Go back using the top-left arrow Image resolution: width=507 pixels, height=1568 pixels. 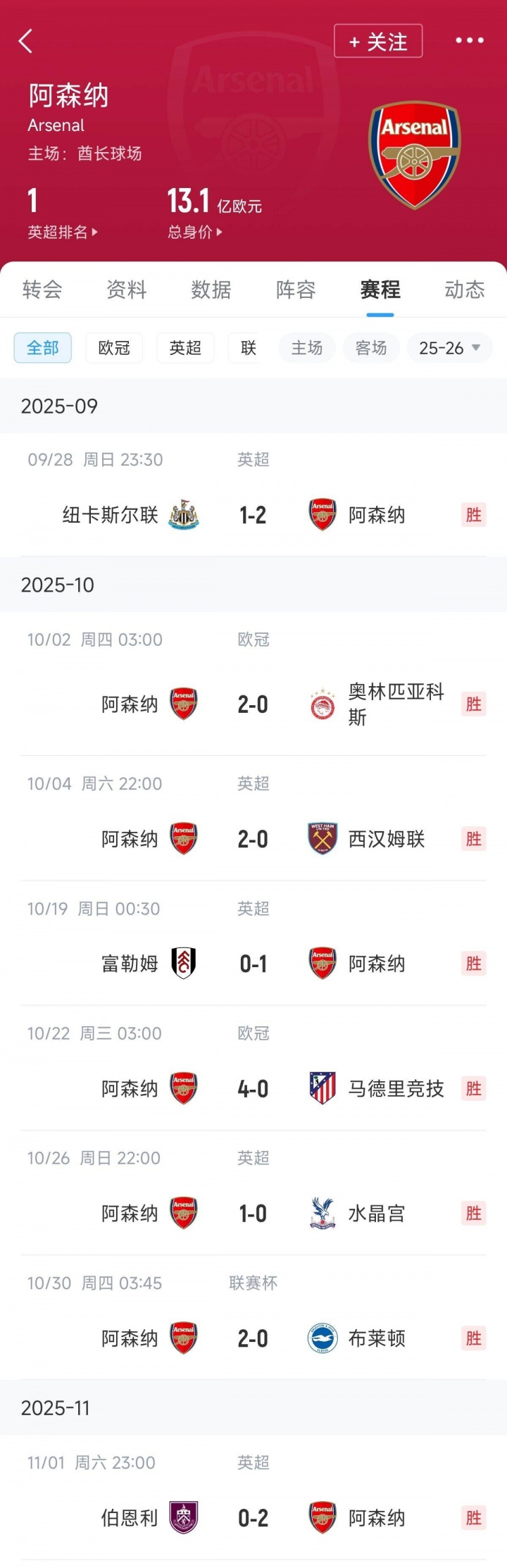pos(26,42)
